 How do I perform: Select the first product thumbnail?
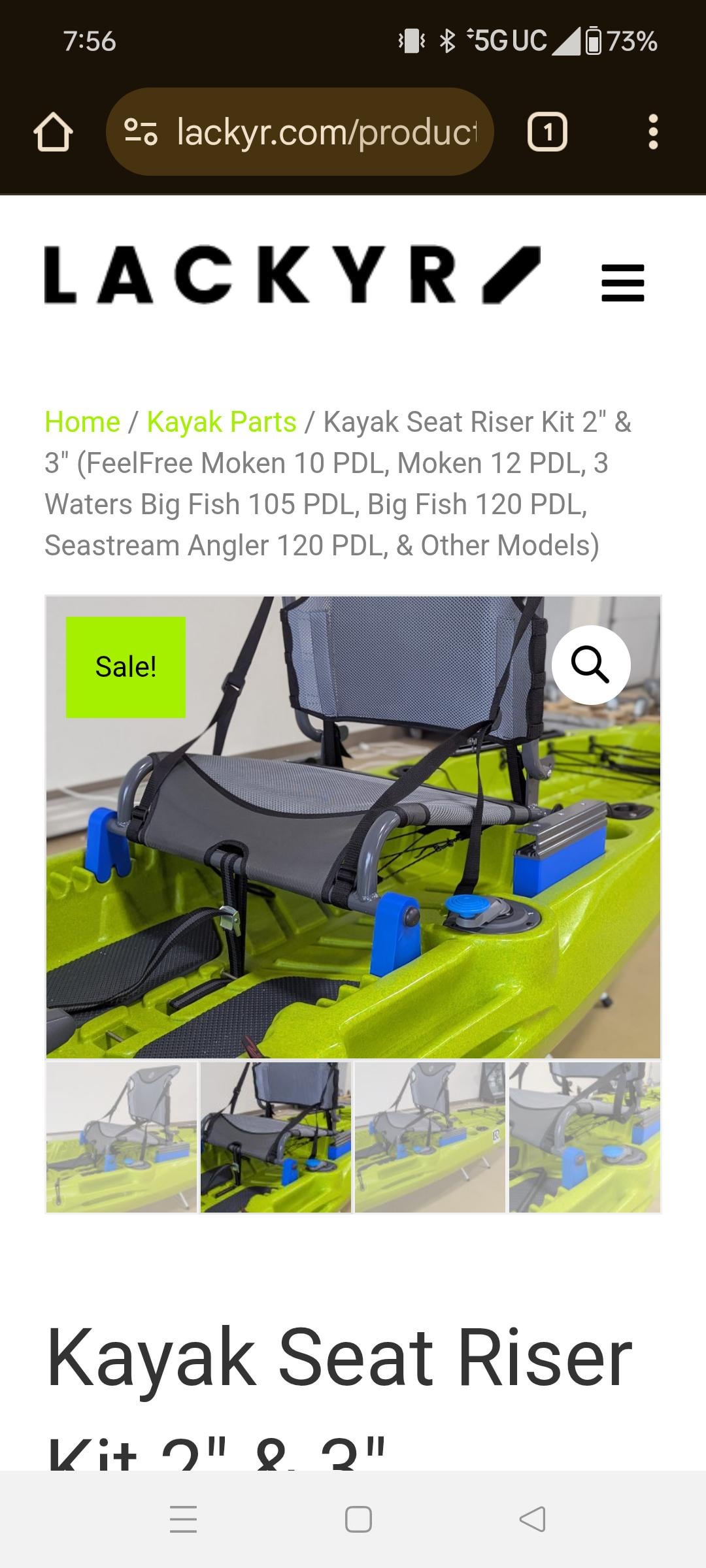[x=122, y=1137]
